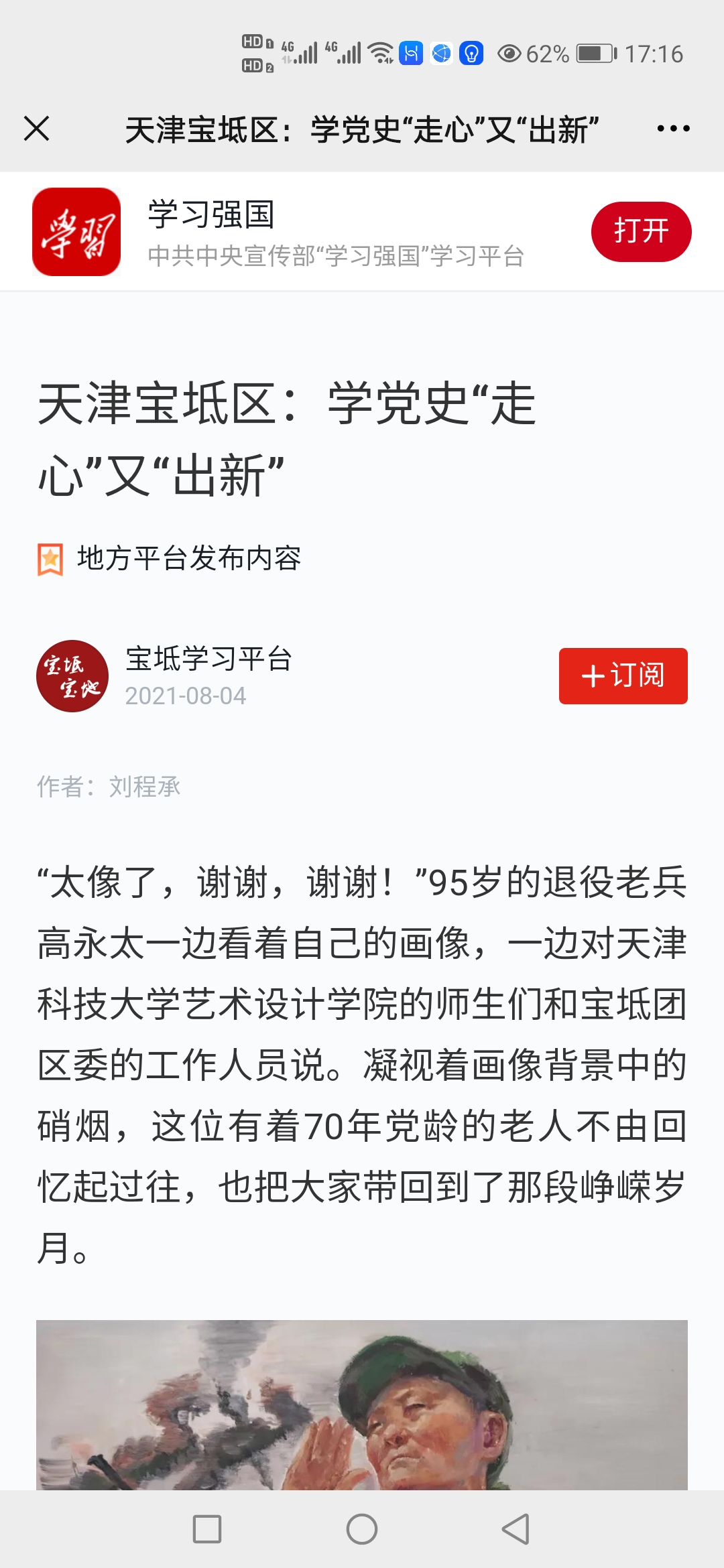This screenshot has width=724, height=1568.
Task: Subscribe with the 订阅 button
Action: pos(623,675)
